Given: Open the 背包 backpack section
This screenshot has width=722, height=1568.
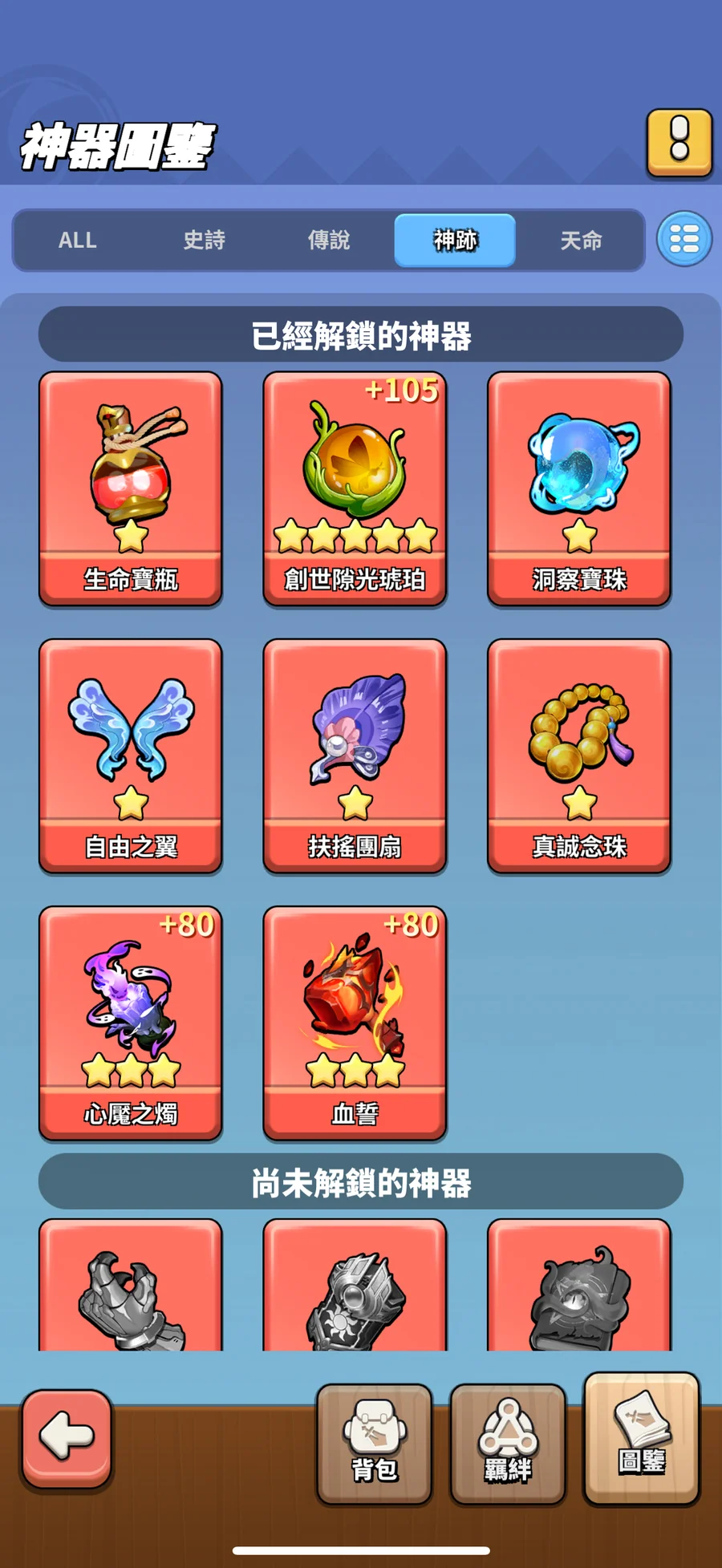Looking at the screenshot, I should 374,1444.
